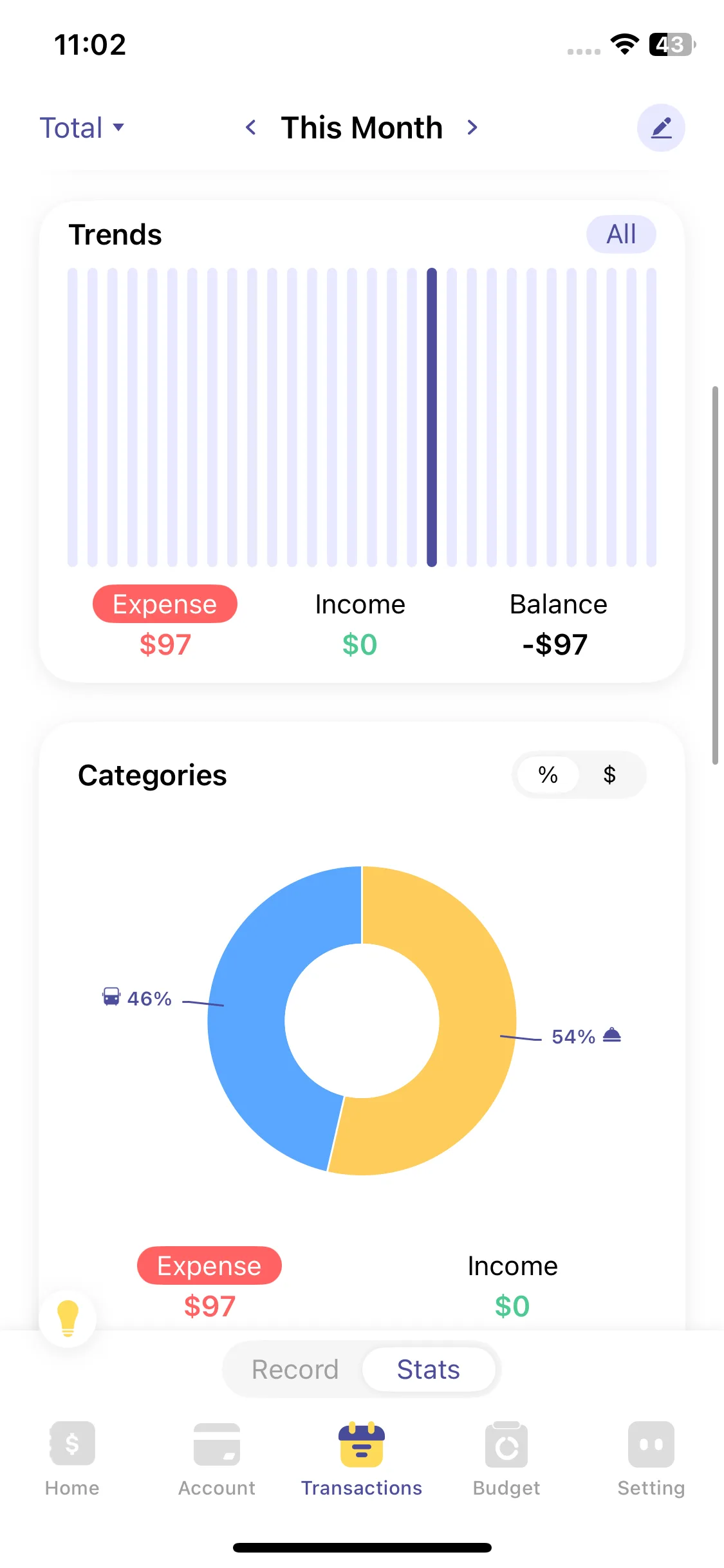The width and height of the screenshot is (724, 1568).
Task: Open the Total account dropdown
Action: [81, 127]
